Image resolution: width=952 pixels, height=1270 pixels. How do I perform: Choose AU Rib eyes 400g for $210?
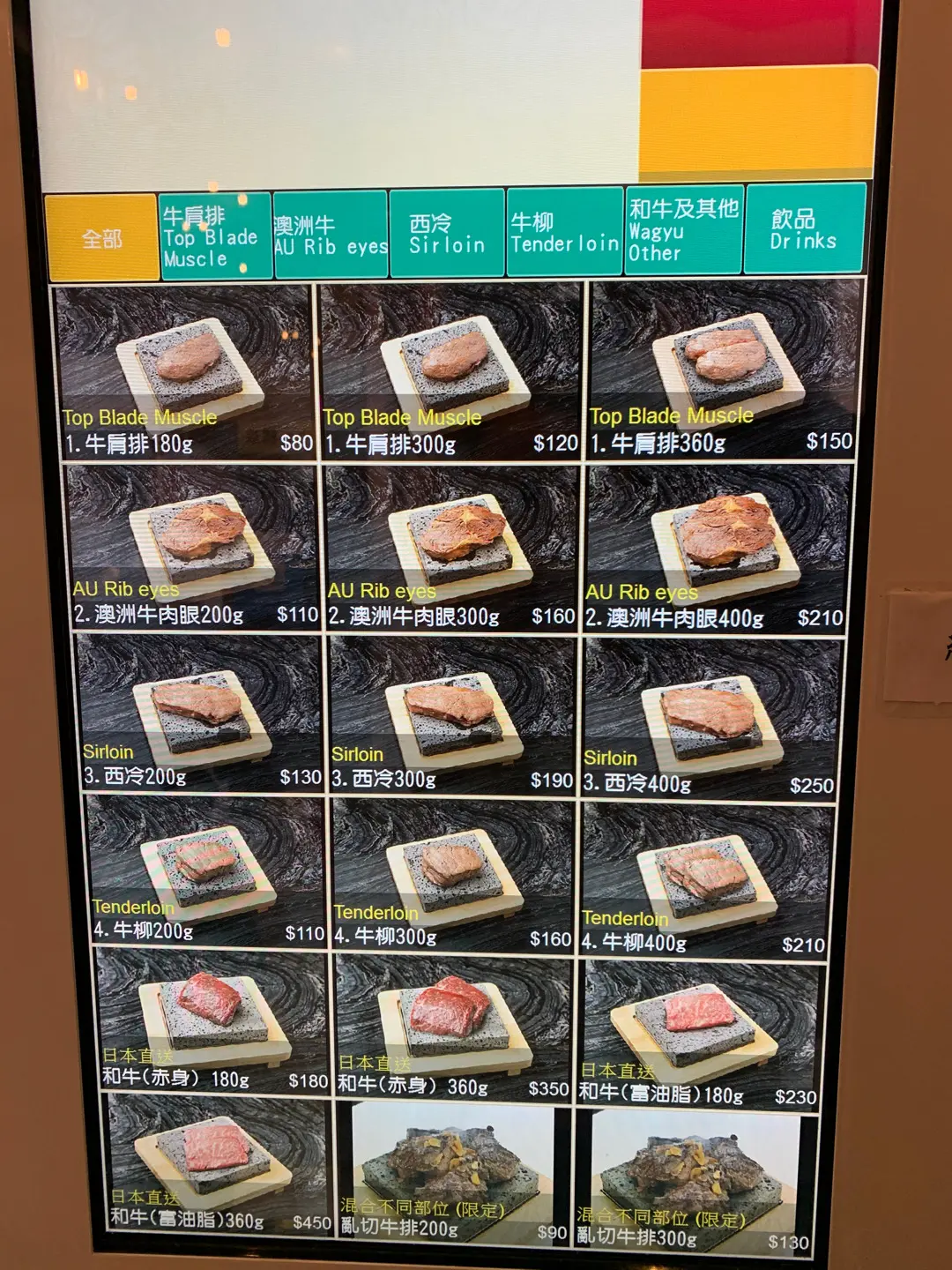[716, 549]
